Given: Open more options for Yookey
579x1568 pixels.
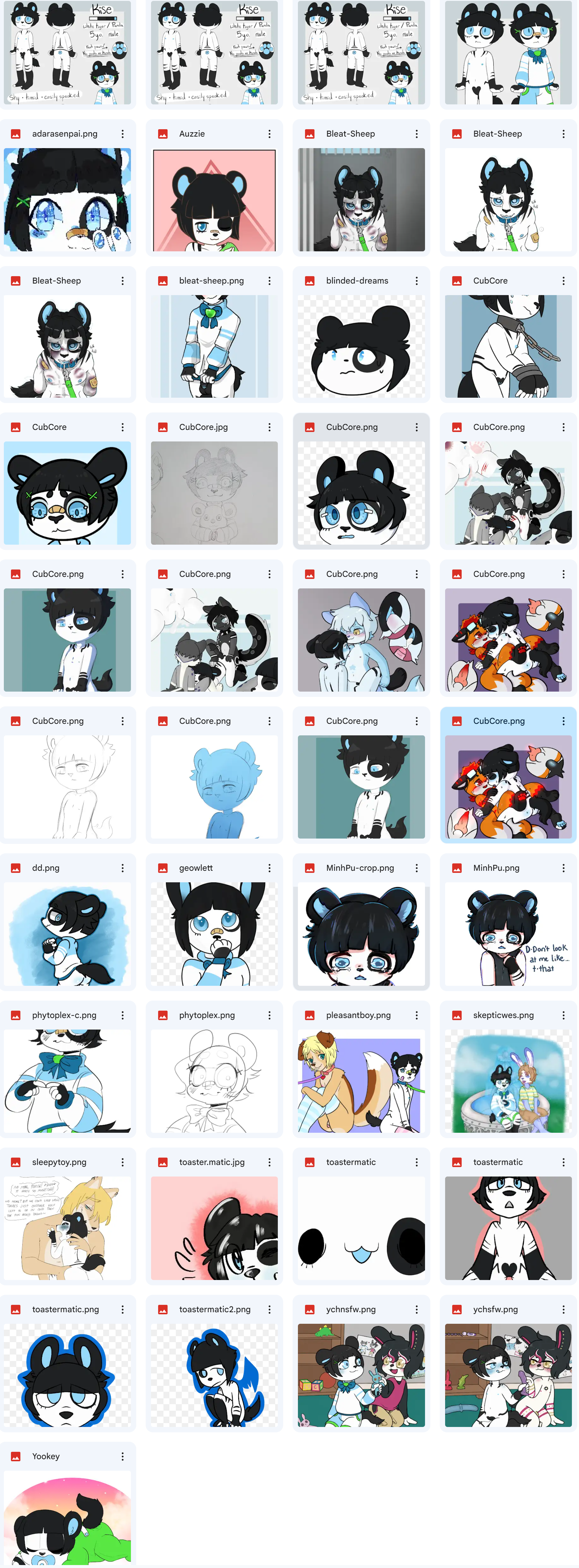Looking at the screenshot, I should [x=122, y=1457].
